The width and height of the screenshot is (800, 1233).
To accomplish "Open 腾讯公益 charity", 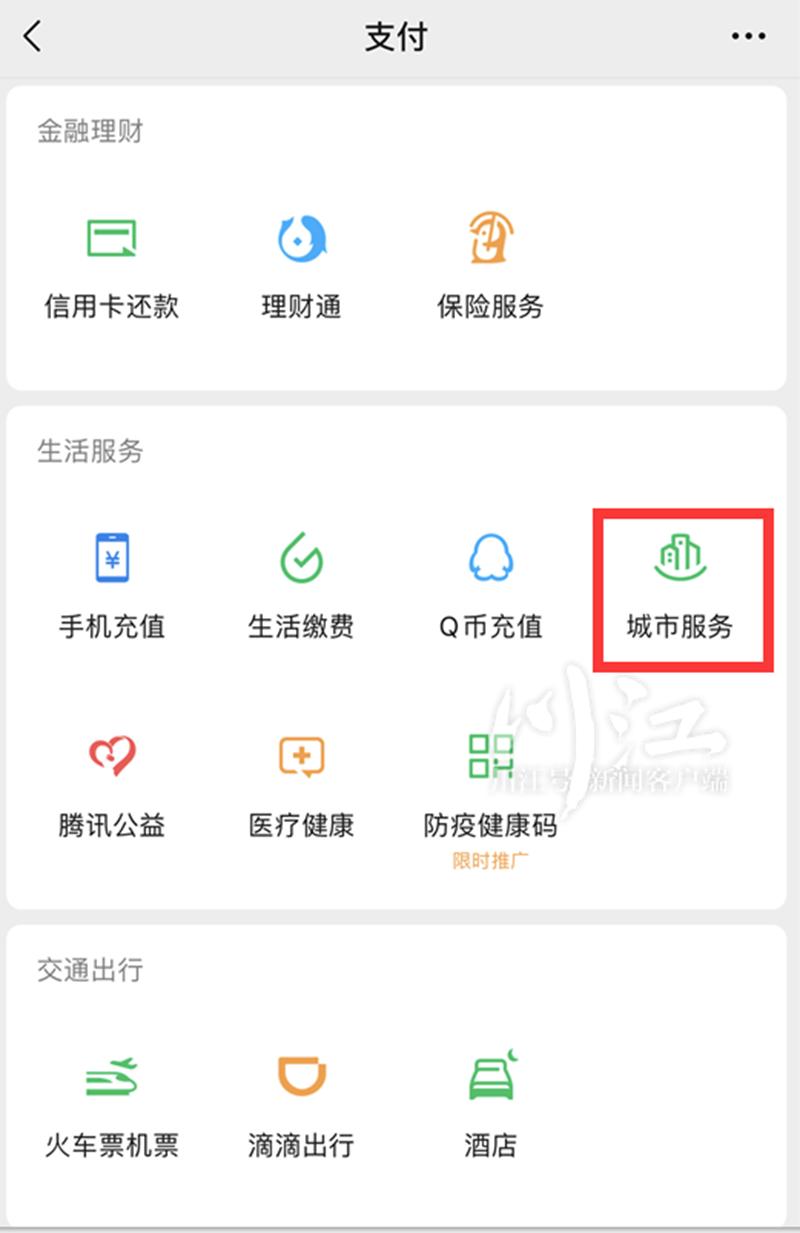I will point(111,785).
